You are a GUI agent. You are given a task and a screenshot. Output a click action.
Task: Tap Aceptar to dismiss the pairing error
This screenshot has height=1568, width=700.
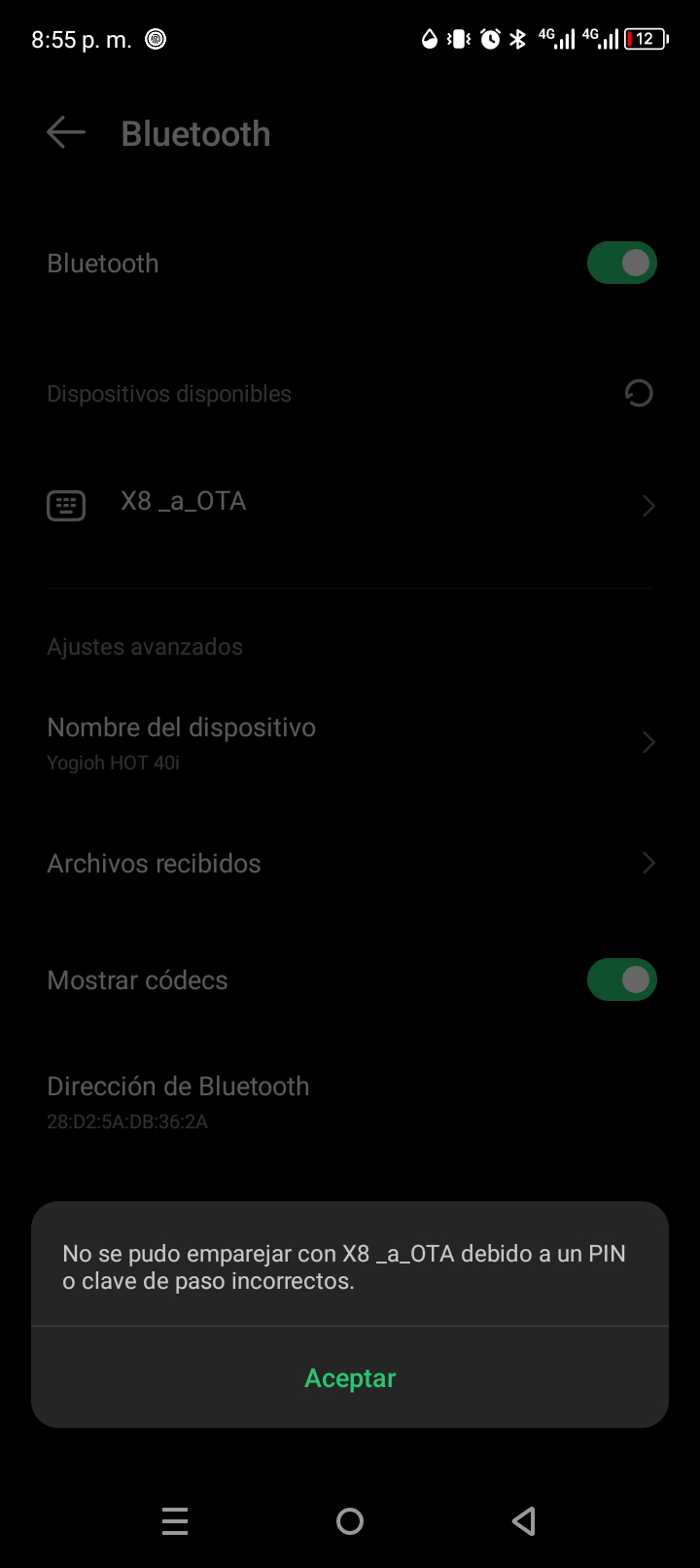(350, 1377)
